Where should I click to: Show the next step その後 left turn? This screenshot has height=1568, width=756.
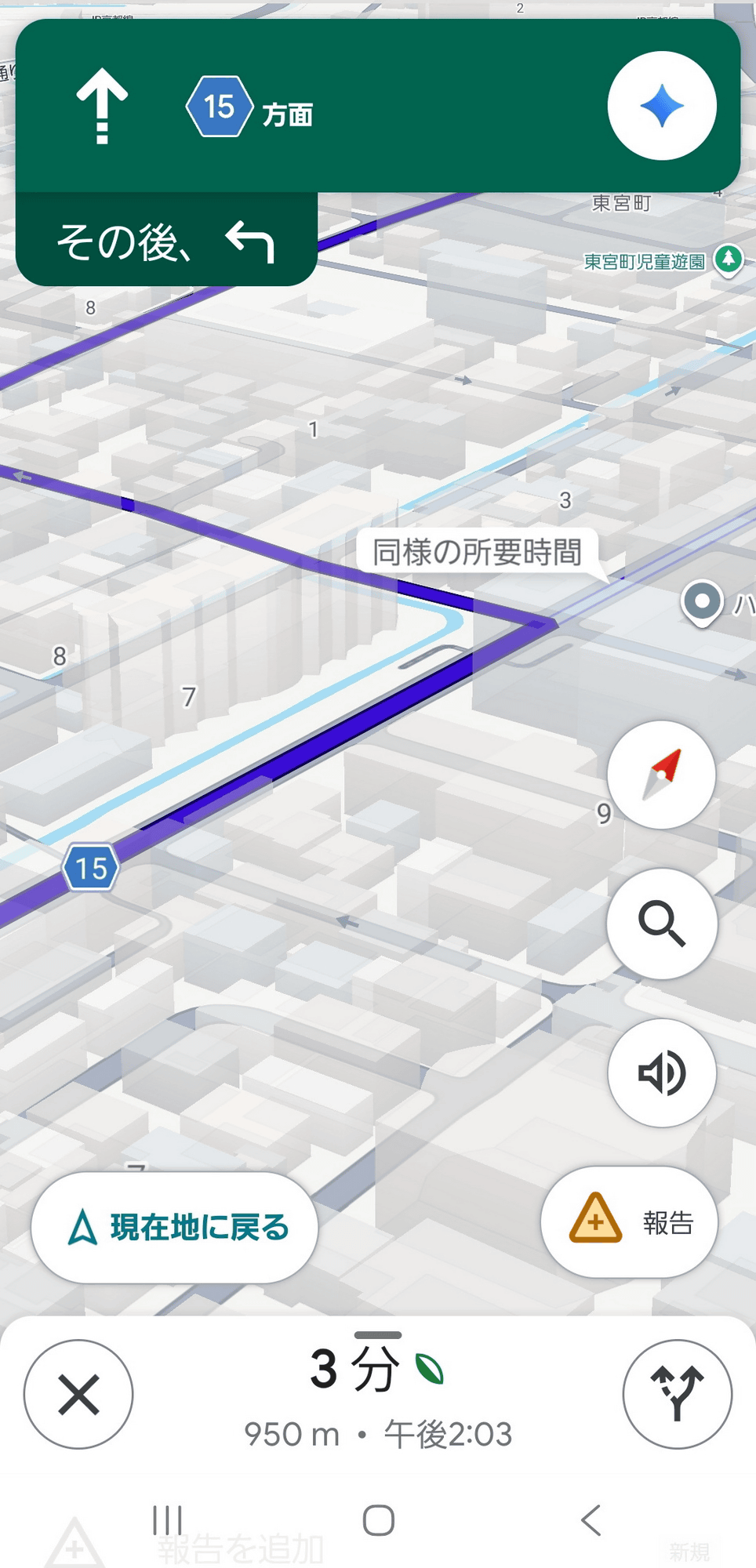(x=166, y=241)
